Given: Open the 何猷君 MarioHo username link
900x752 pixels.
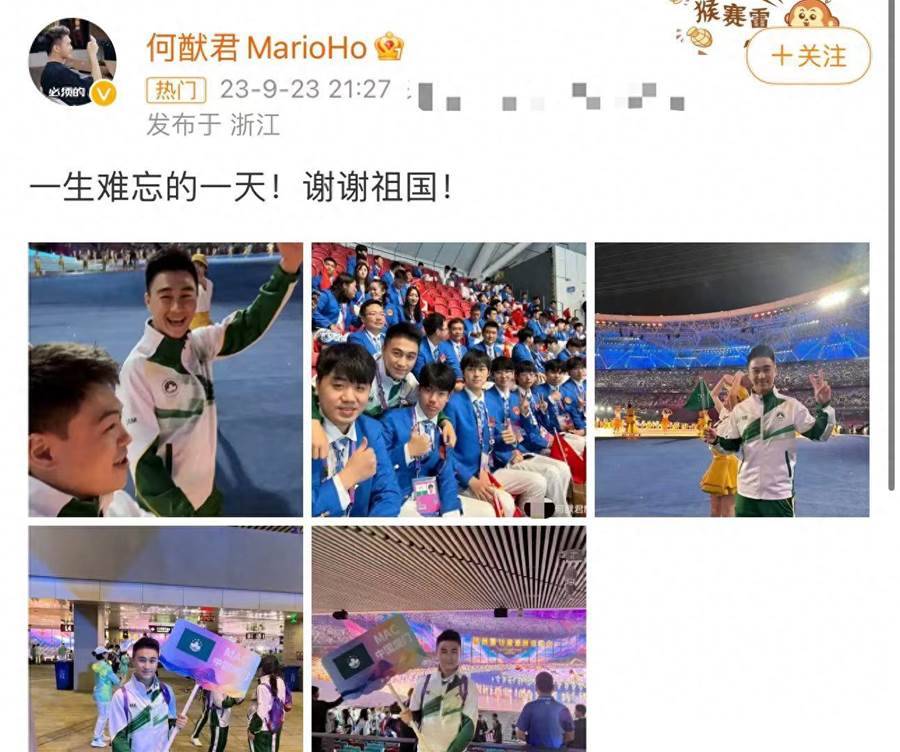Looking at the screenshot, I should click(257, 46).
